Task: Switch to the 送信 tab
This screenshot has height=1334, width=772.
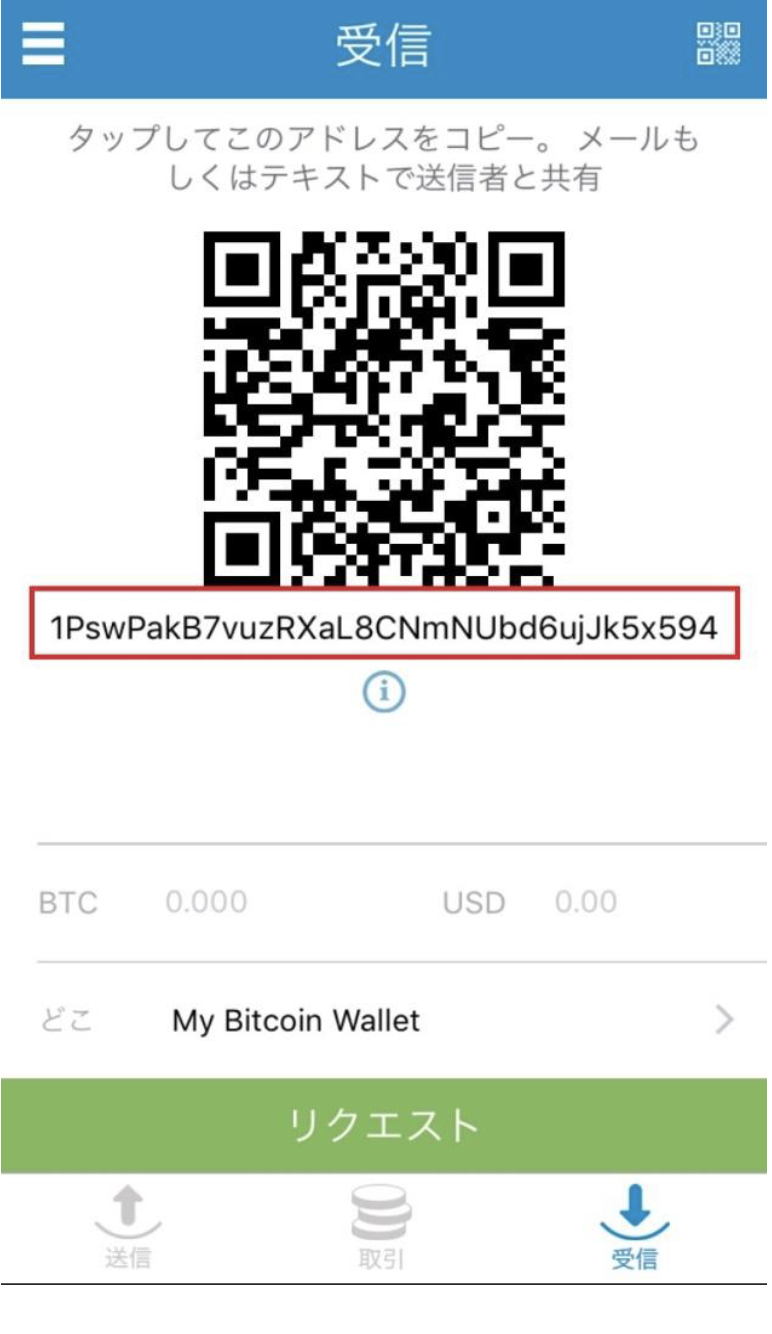Action: [x=128, y=1227]
